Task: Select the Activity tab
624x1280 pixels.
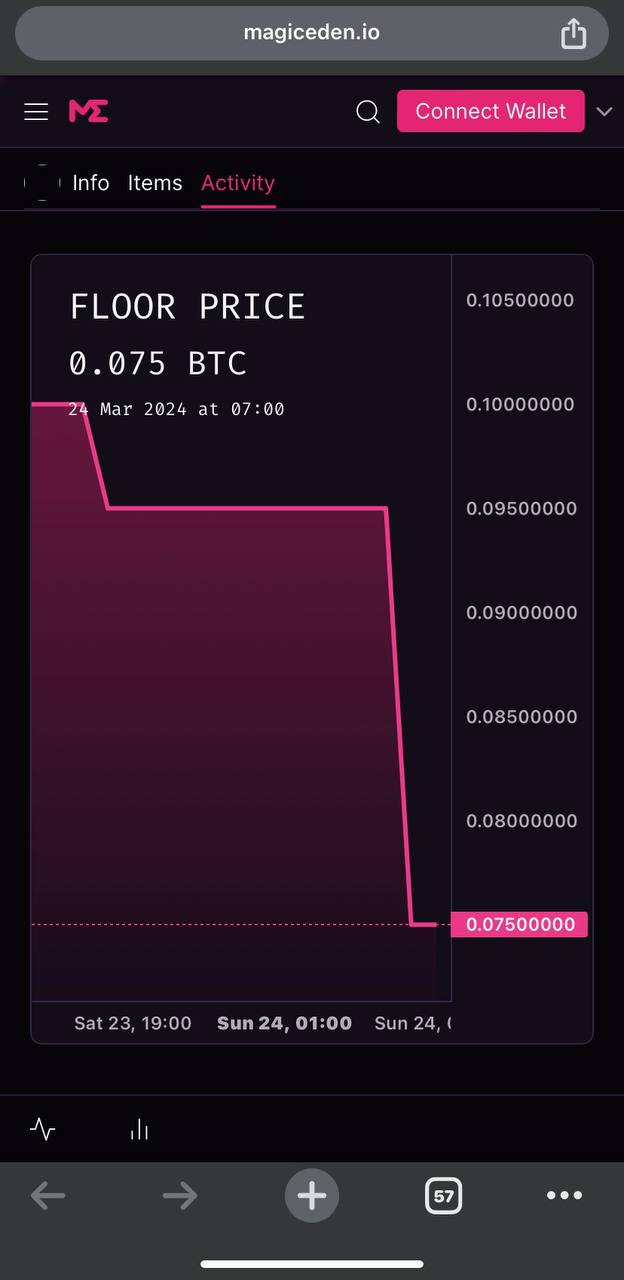Action: [238, 183]
